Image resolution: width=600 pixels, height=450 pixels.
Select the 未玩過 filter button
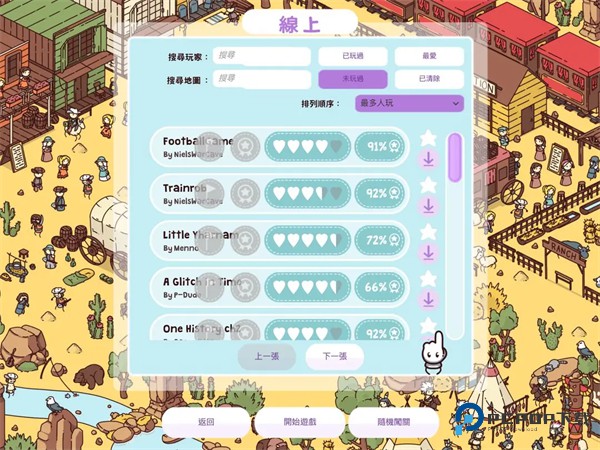click(x=352, y=79)
